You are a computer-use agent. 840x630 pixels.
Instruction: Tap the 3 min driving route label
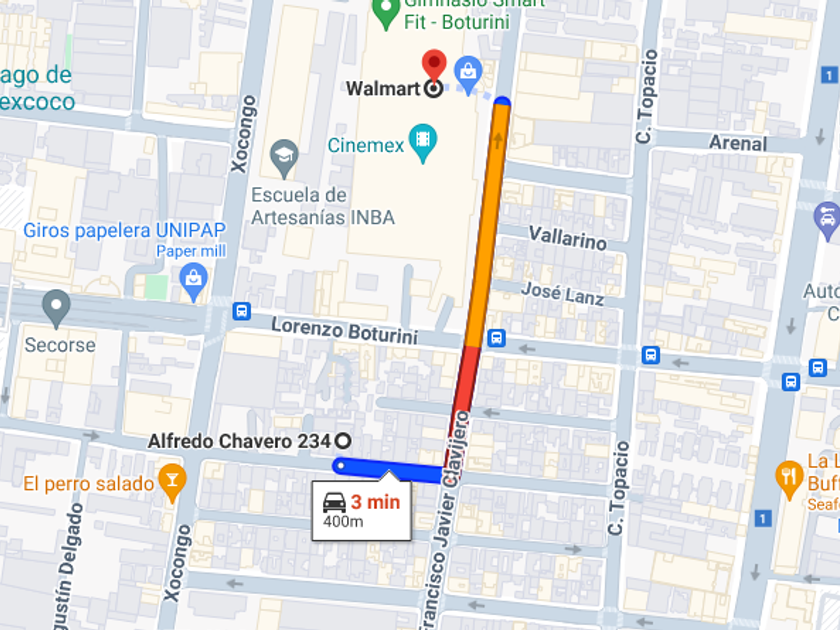coord(362,510)
